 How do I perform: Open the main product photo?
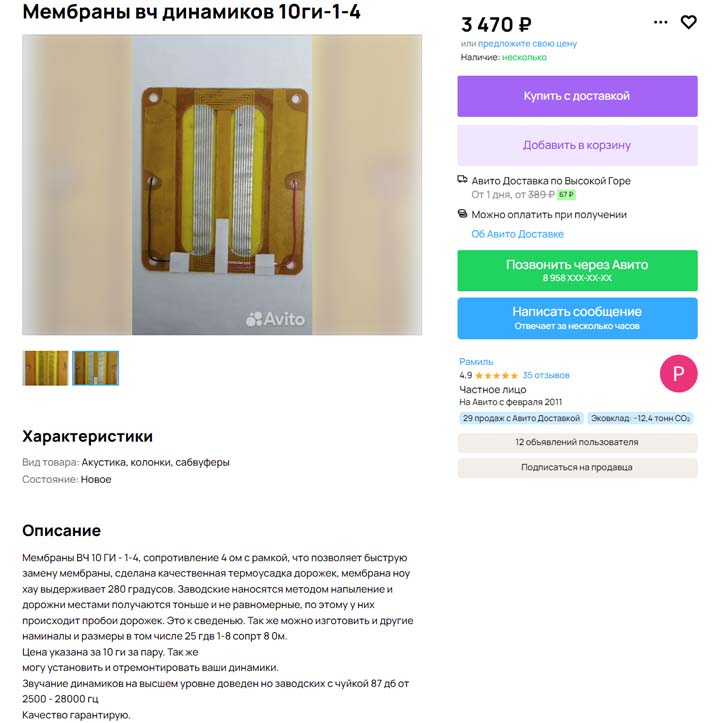[x=222, y=185]
